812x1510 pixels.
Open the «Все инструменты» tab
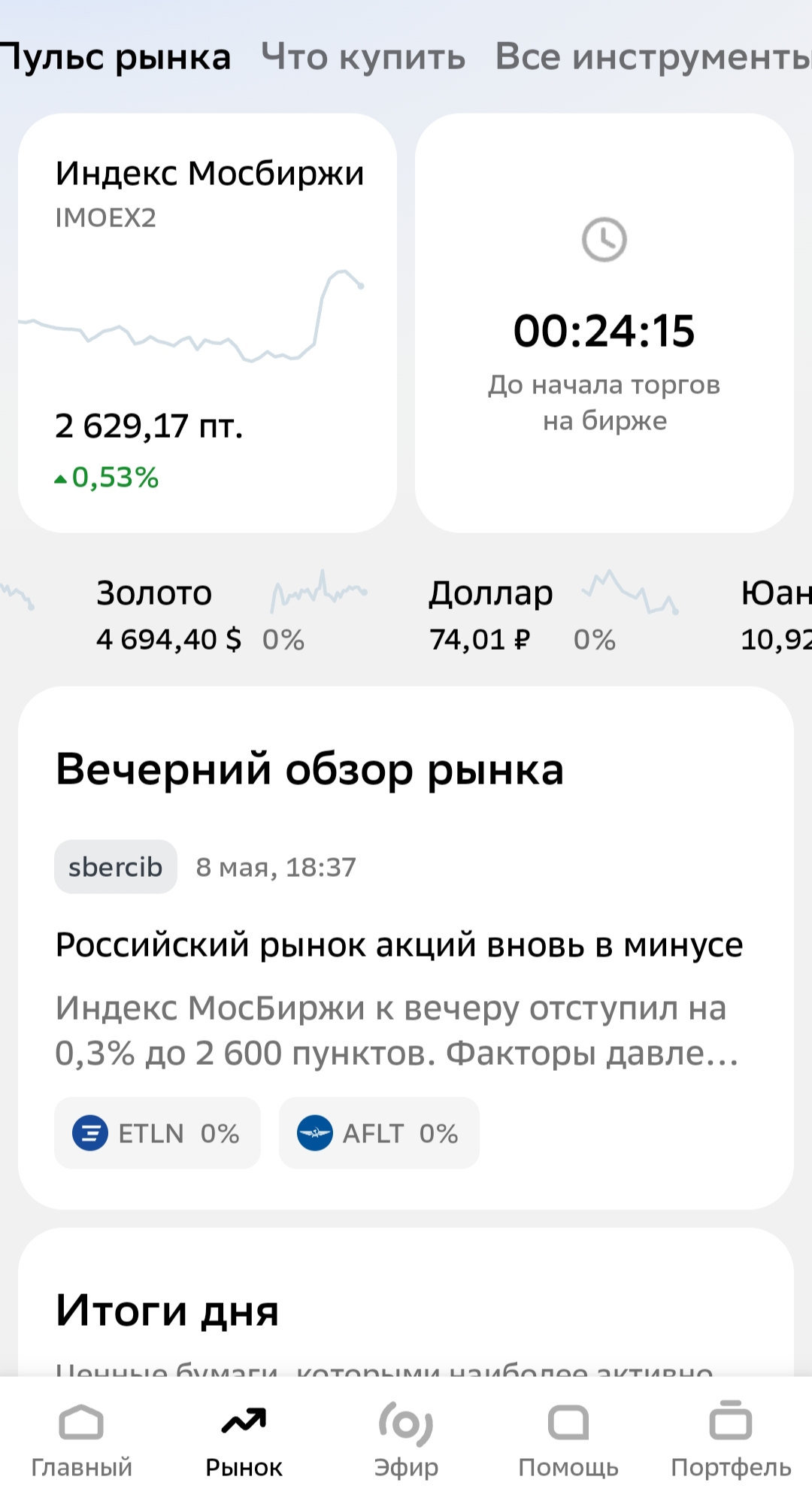point(653,57)
